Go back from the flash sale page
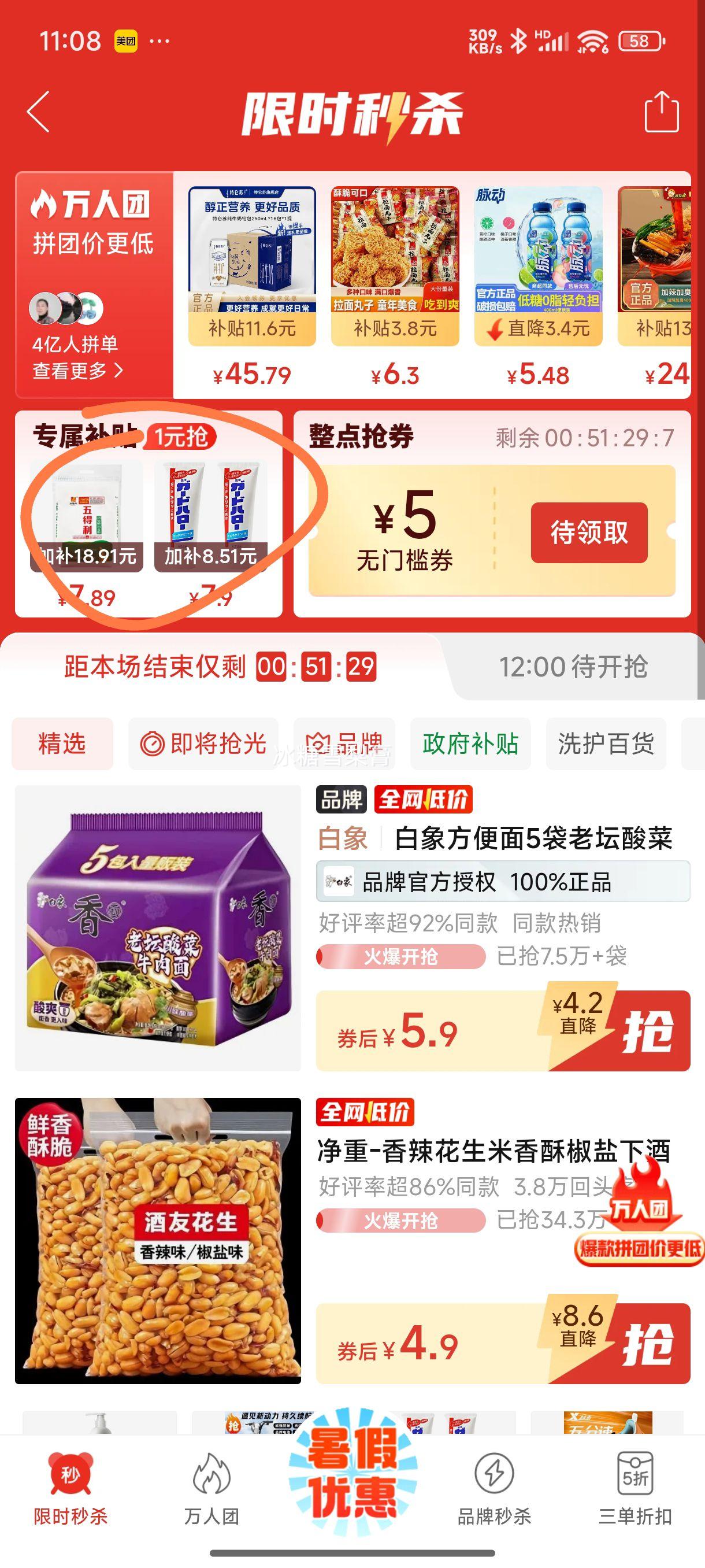This screenshot has width=705, height=1568. [38, 112]
